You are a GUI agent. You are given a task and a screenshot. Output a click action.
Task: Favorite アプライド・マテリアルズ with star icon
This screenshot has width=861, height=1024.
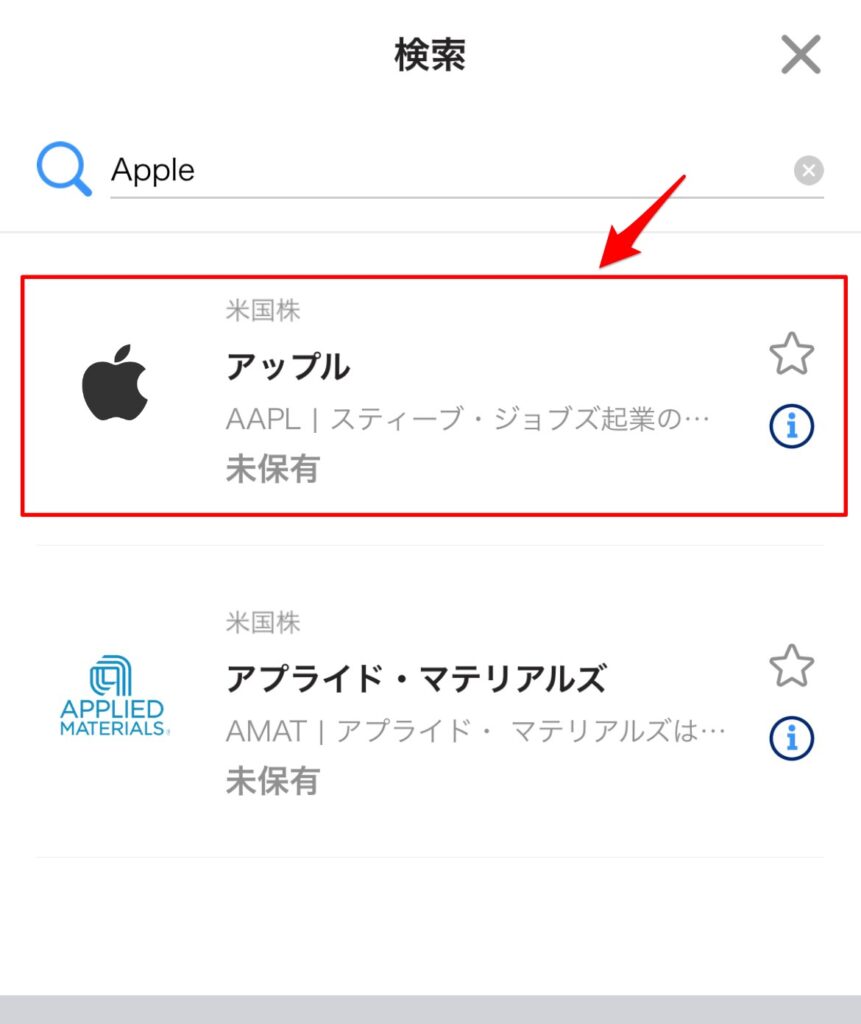[x=791, y=666]
